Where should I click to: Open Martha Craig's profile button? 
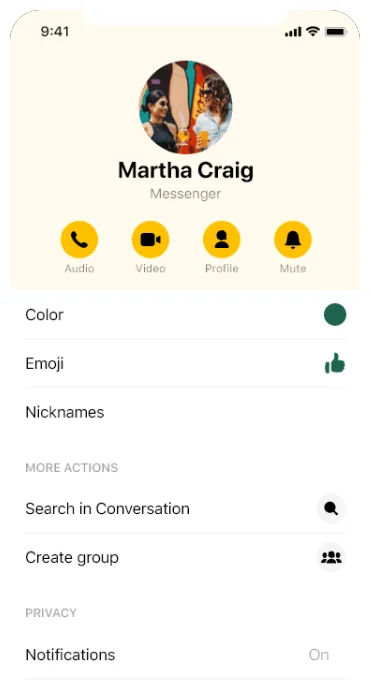point(222,239)
